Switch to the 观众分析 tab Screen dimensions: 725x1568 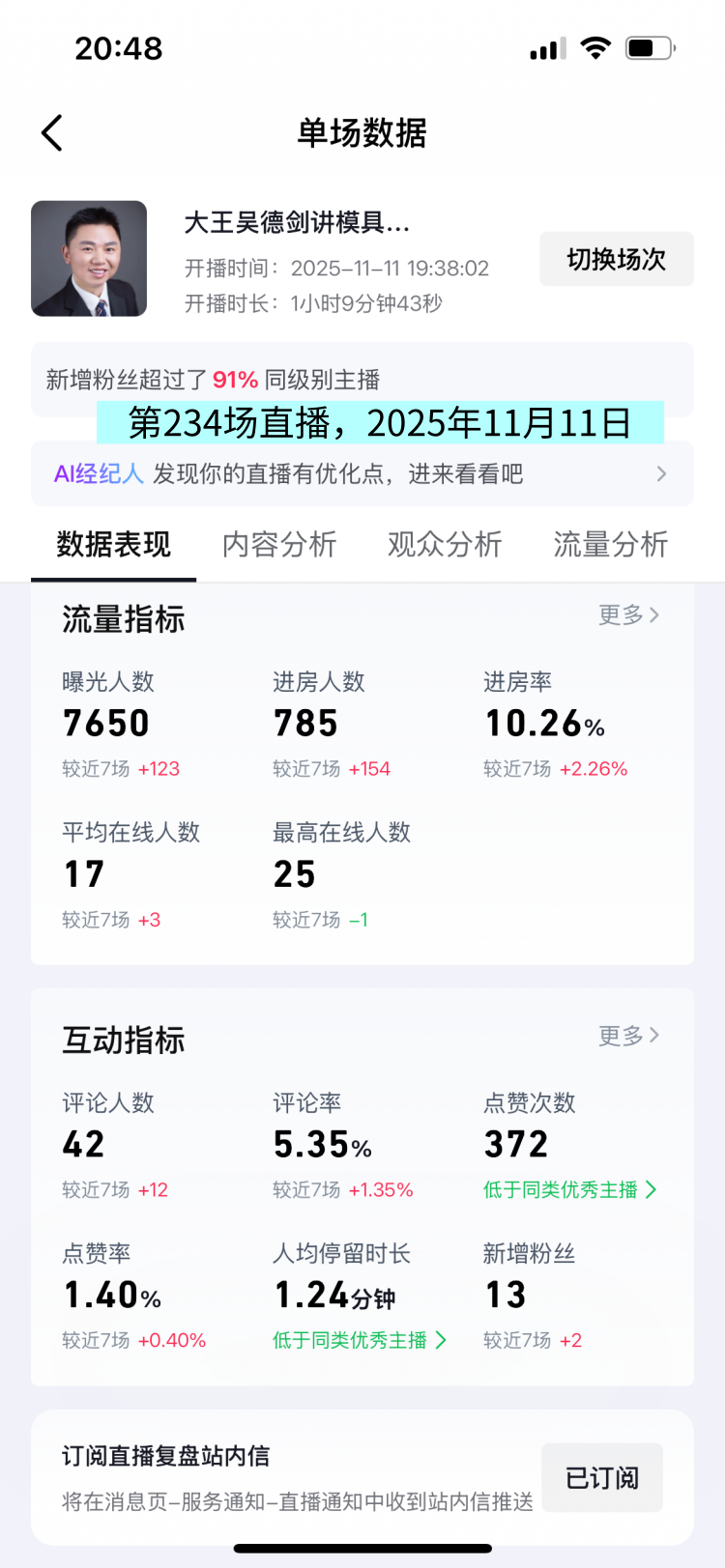tap(445, 545)
